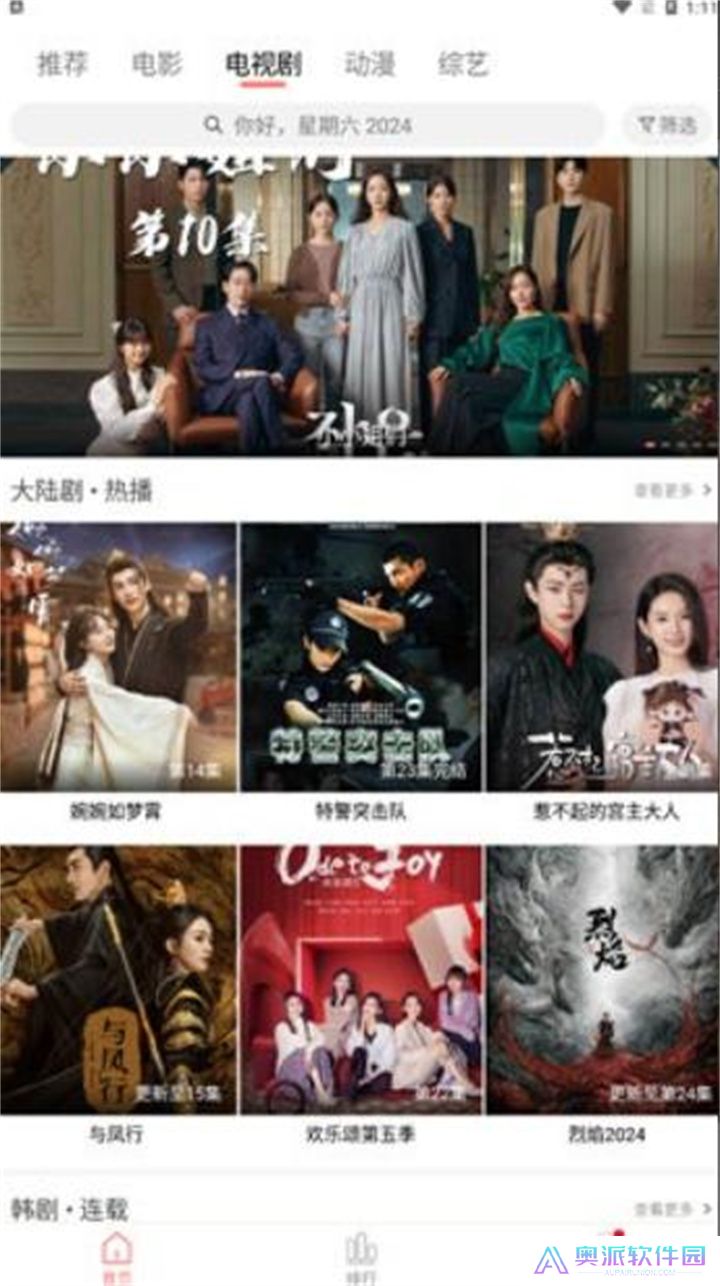Image resolution: width=720 pixels, height=1286 pixels.
Task: Switch to the 排行 ranking tab
Action: [x=360, y=1257]
